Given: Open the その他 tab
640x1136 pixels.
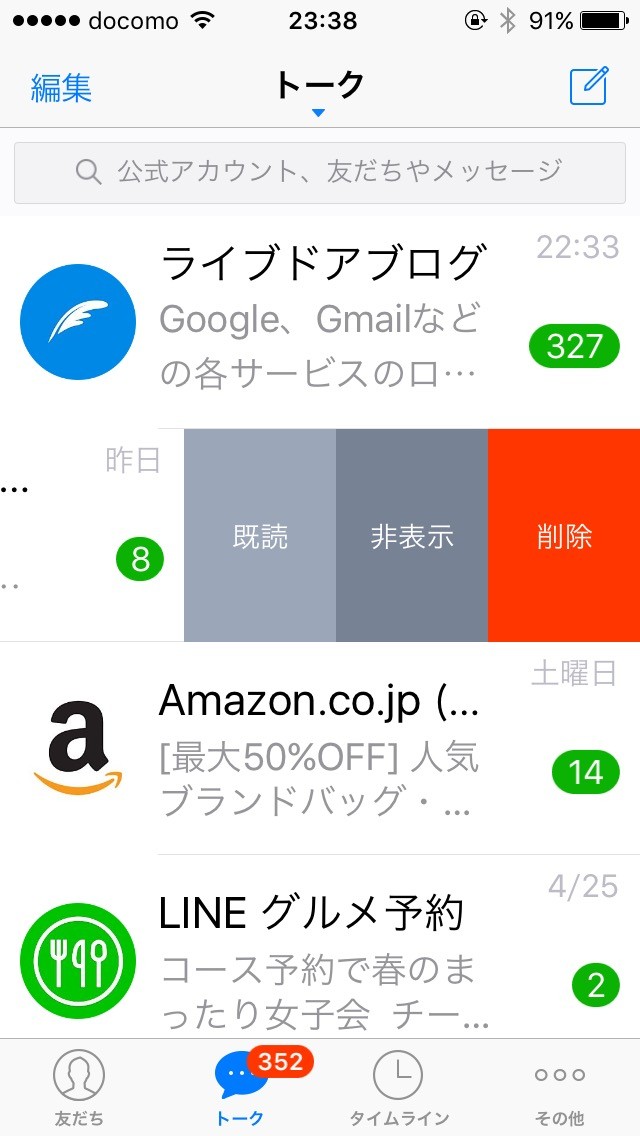Looking at the screenshot, I should [559, 1088].
